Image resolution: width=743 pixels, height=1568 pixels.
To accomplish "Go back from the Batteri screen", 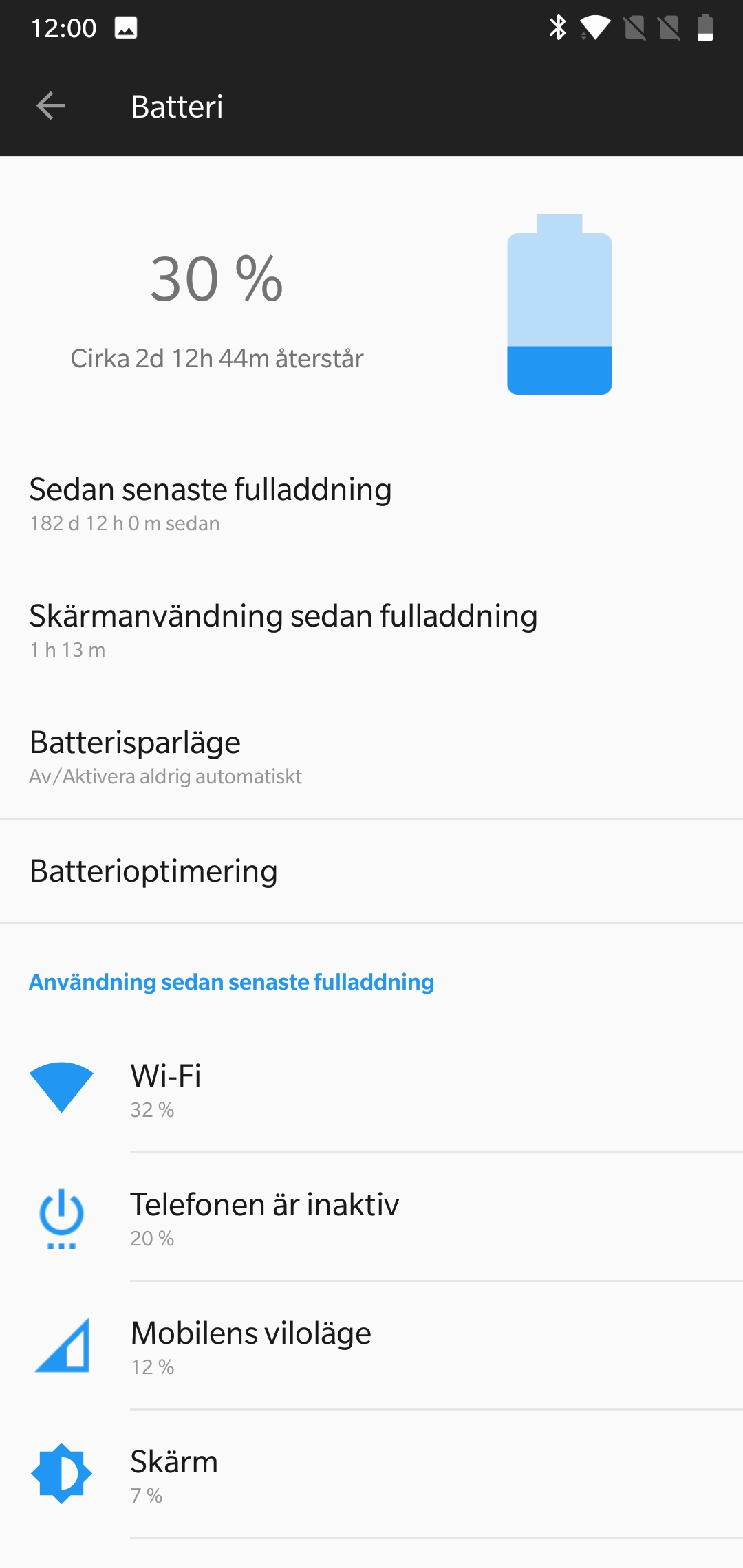I will (50, 106).
